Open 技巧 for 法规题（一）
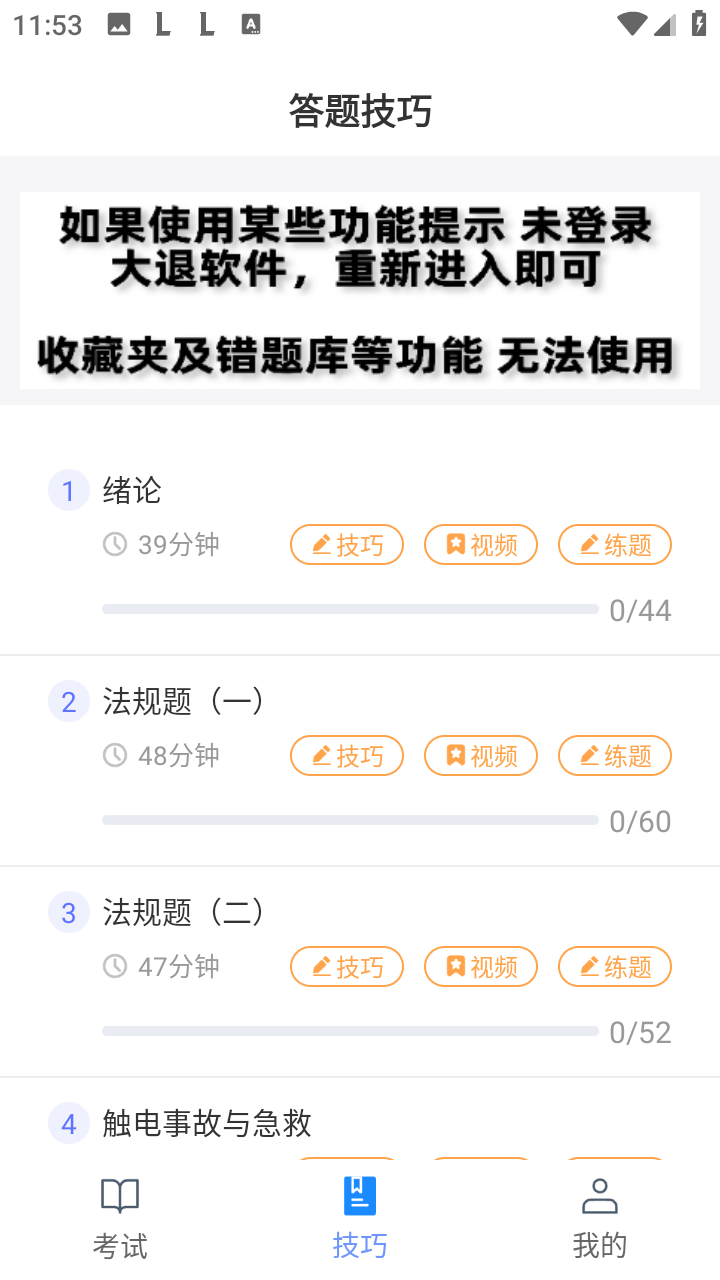720x1280 pixels. click(x=347, y=756)
